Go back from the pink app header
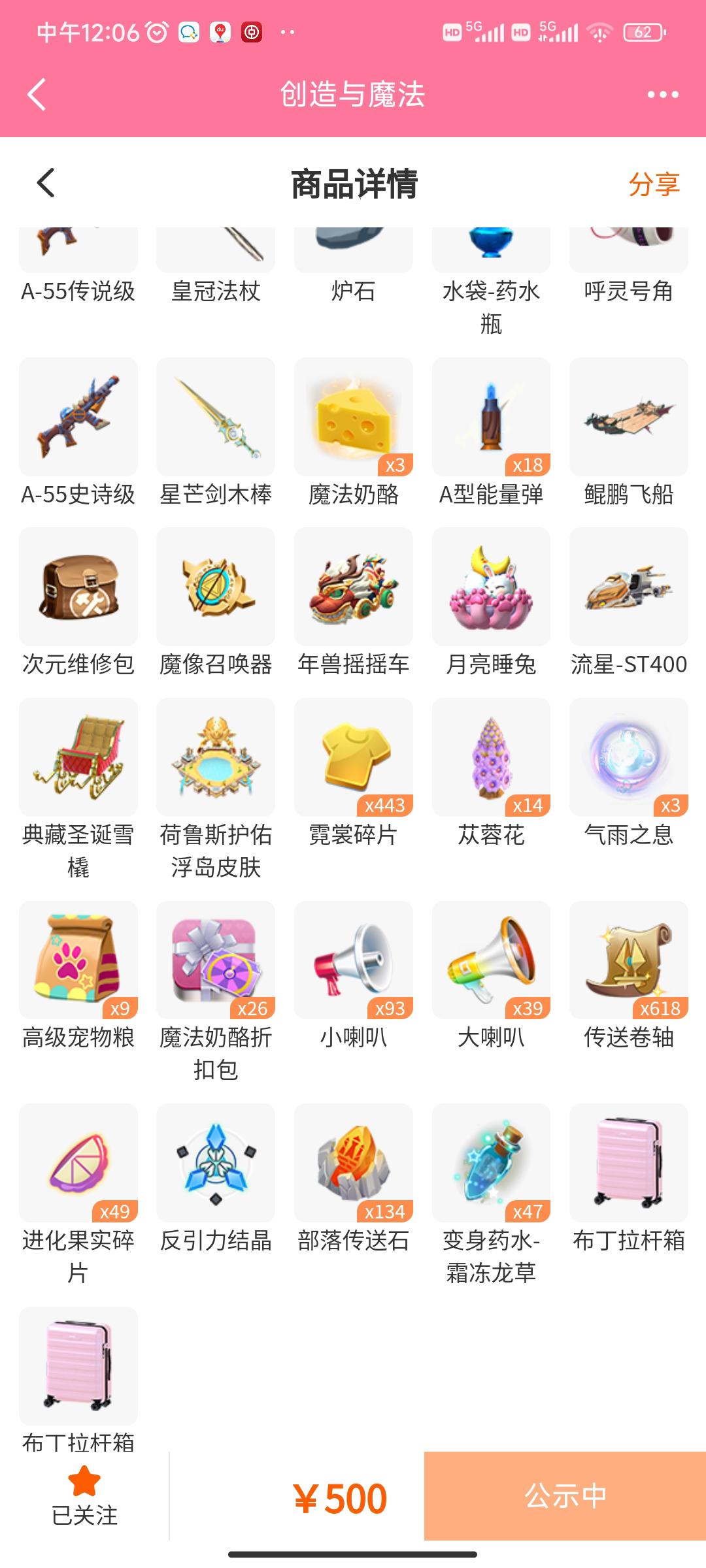The height and width of the screenshot is (1568, 706). click(37, 95)
